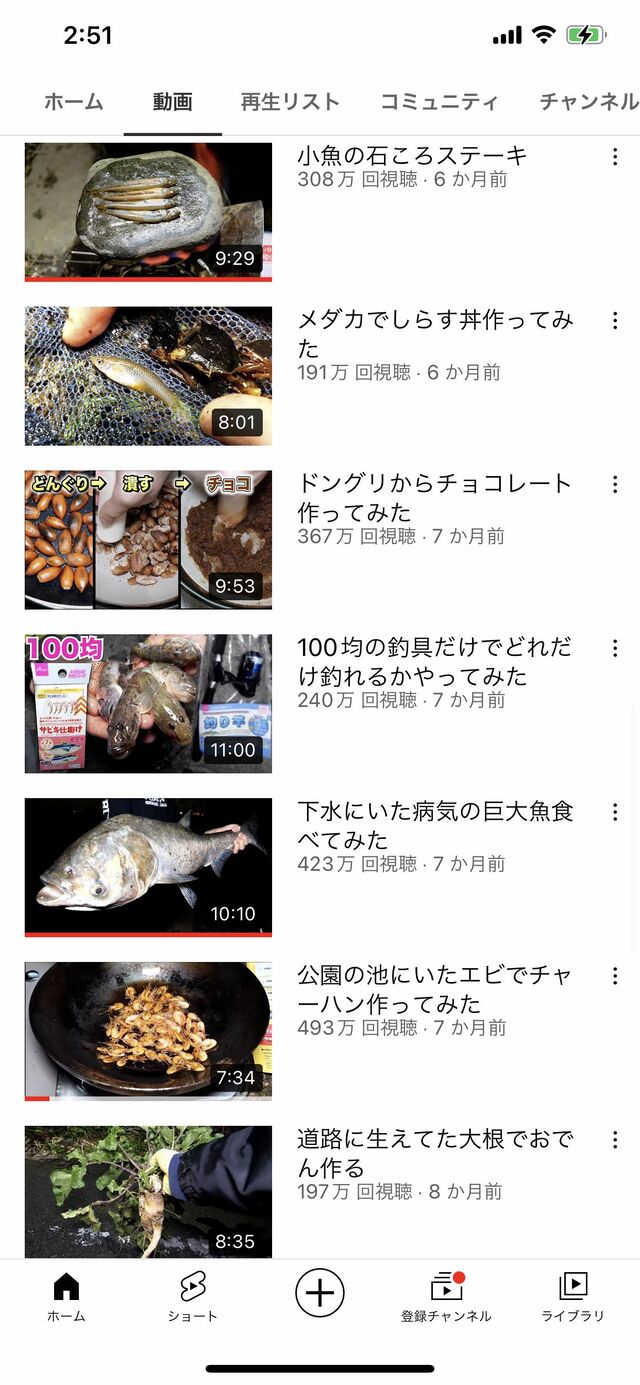Show options for the 100均の釣具 video
Image resolution: width=640 pixels, height=1385 pixels.
click(615, 649)
